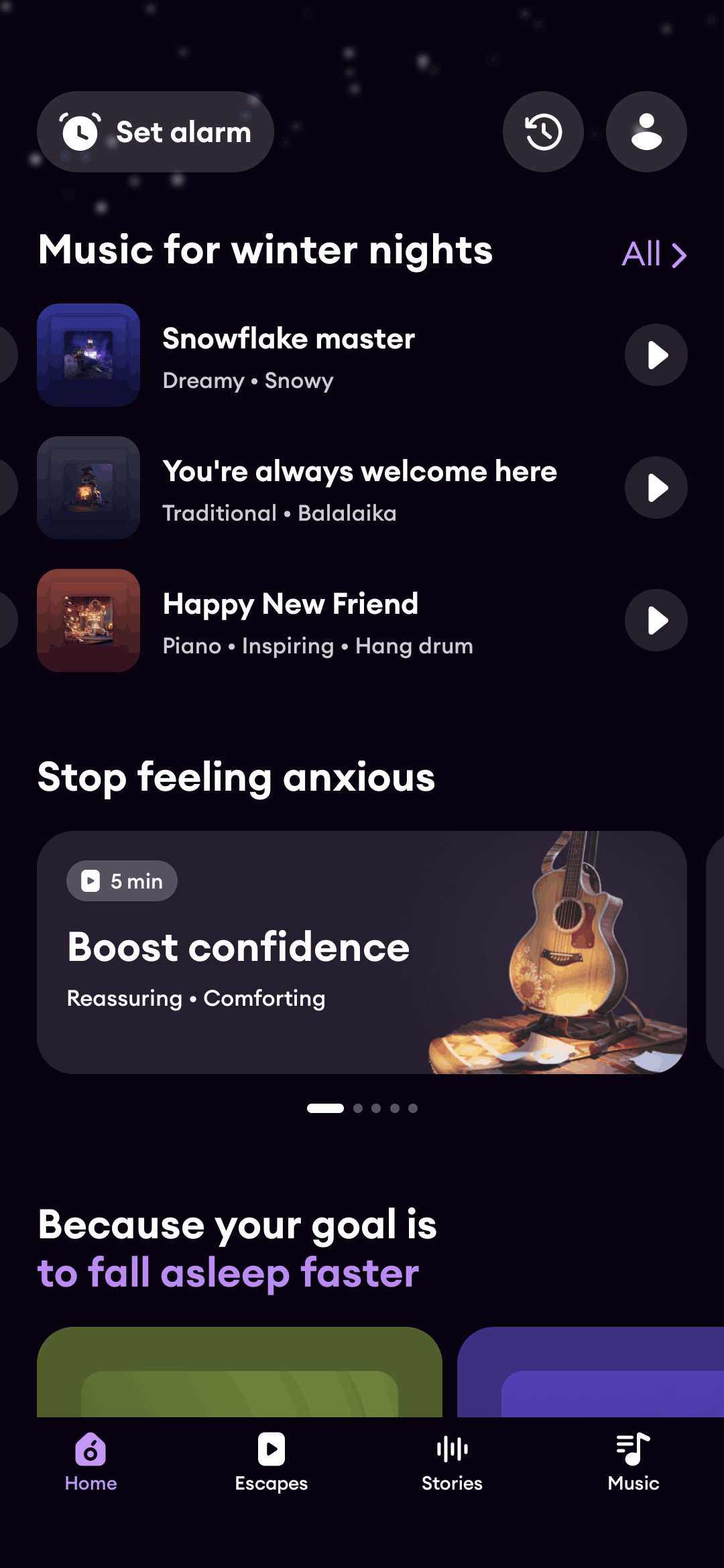Switch to the Music tab
The width and height of the screenshot is (724, 1568).
pos(633,1462)
